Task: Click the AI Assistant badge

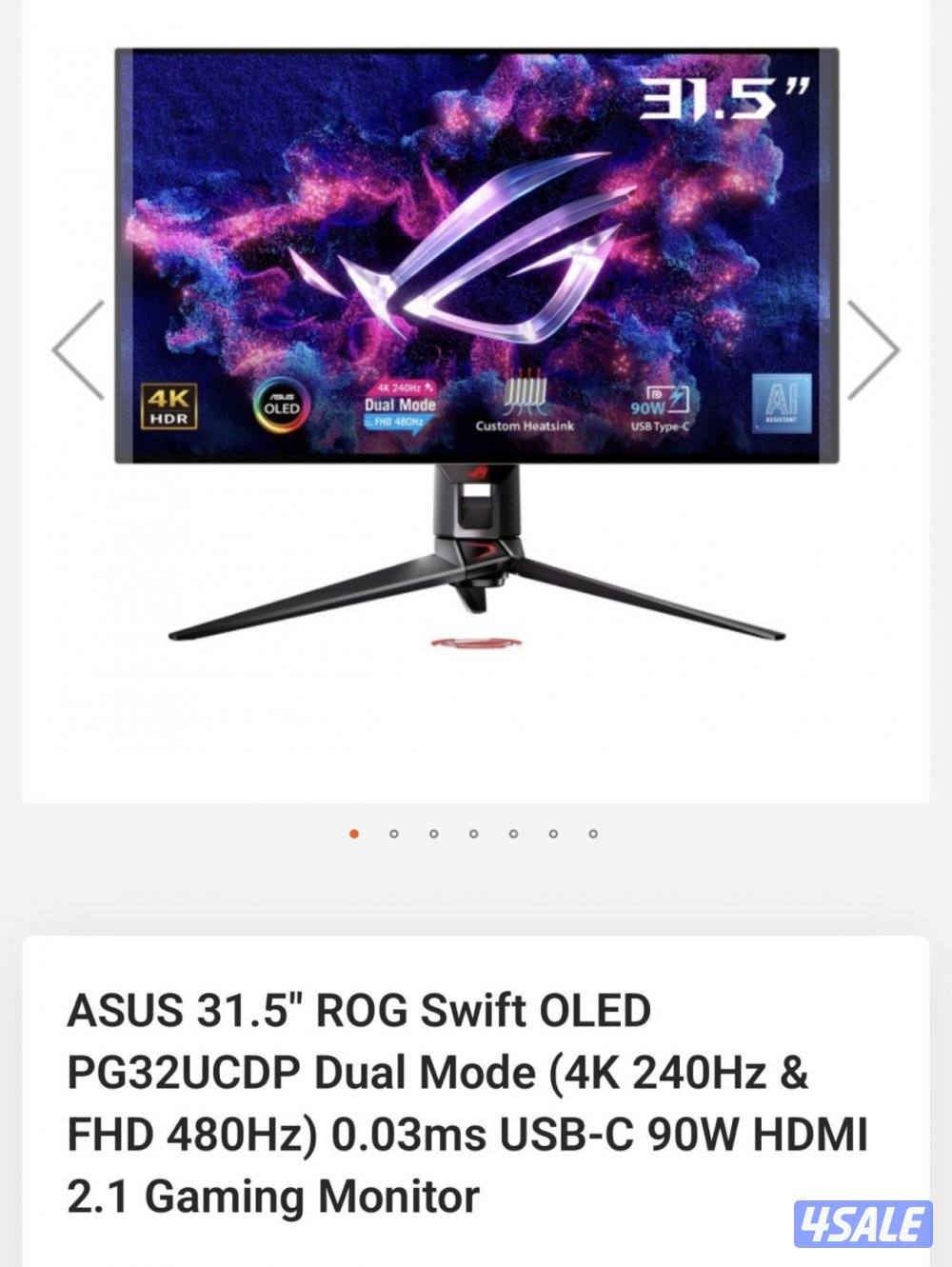Action: 783,404
